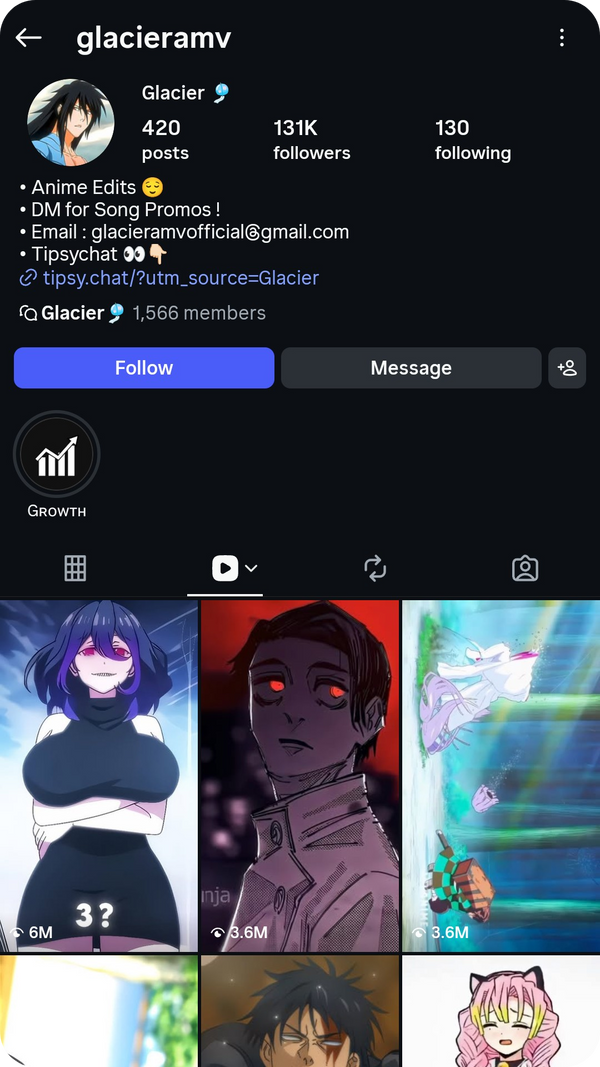The image size is (600, 1067).
Task: Show suggested accounts with add-person icon
Action: tap(567, 368)
